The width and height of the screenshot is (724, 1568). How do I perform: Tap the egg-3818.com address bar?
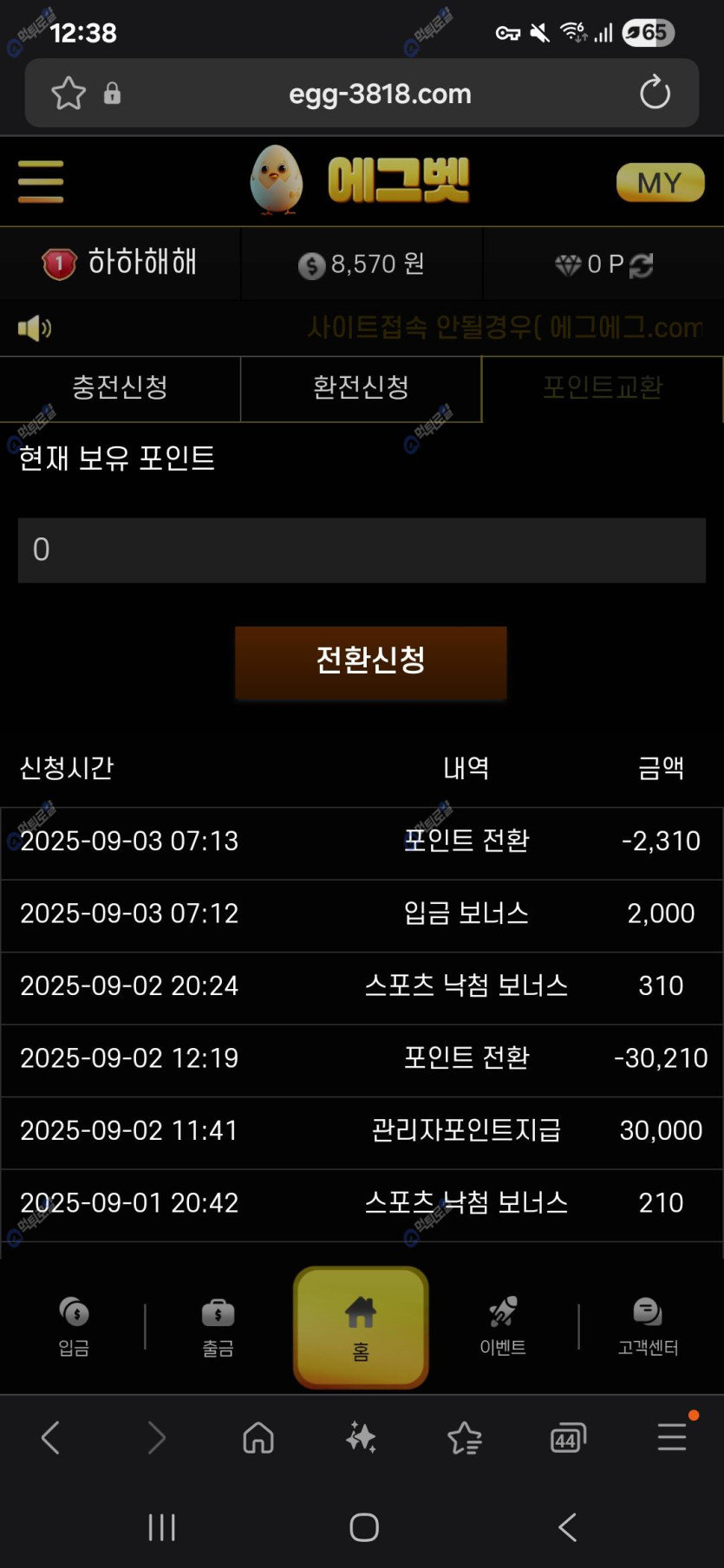click(380, 94)
